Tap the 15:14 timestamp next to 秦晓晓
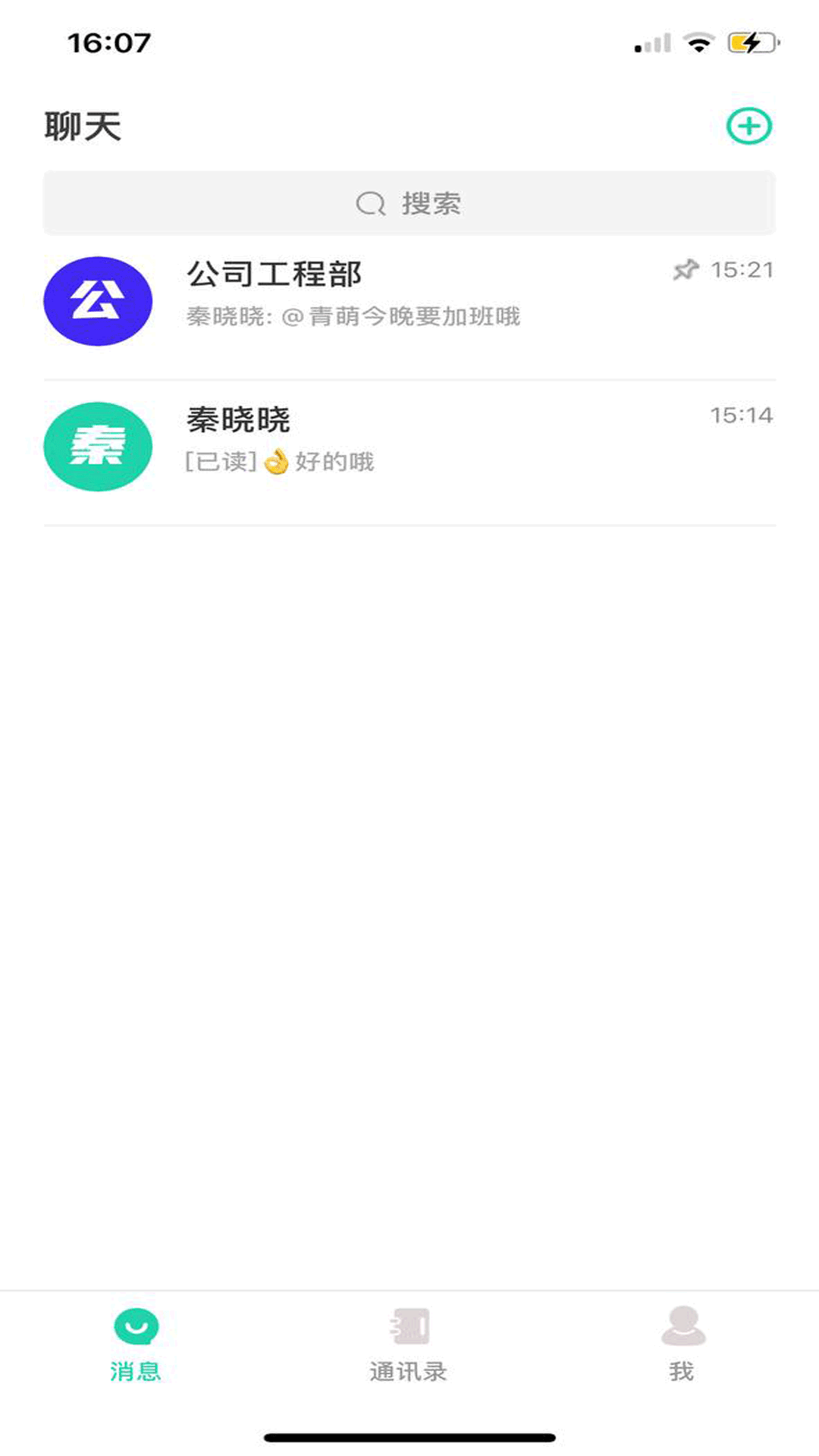This screenshot has width=819, height=1456. (741, 416)
